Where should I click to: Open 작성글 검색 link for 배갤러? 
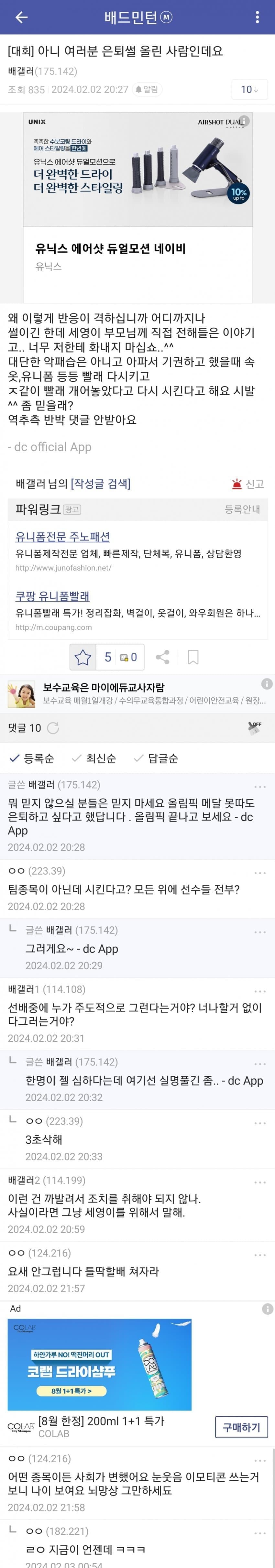(x=100, y=483)
